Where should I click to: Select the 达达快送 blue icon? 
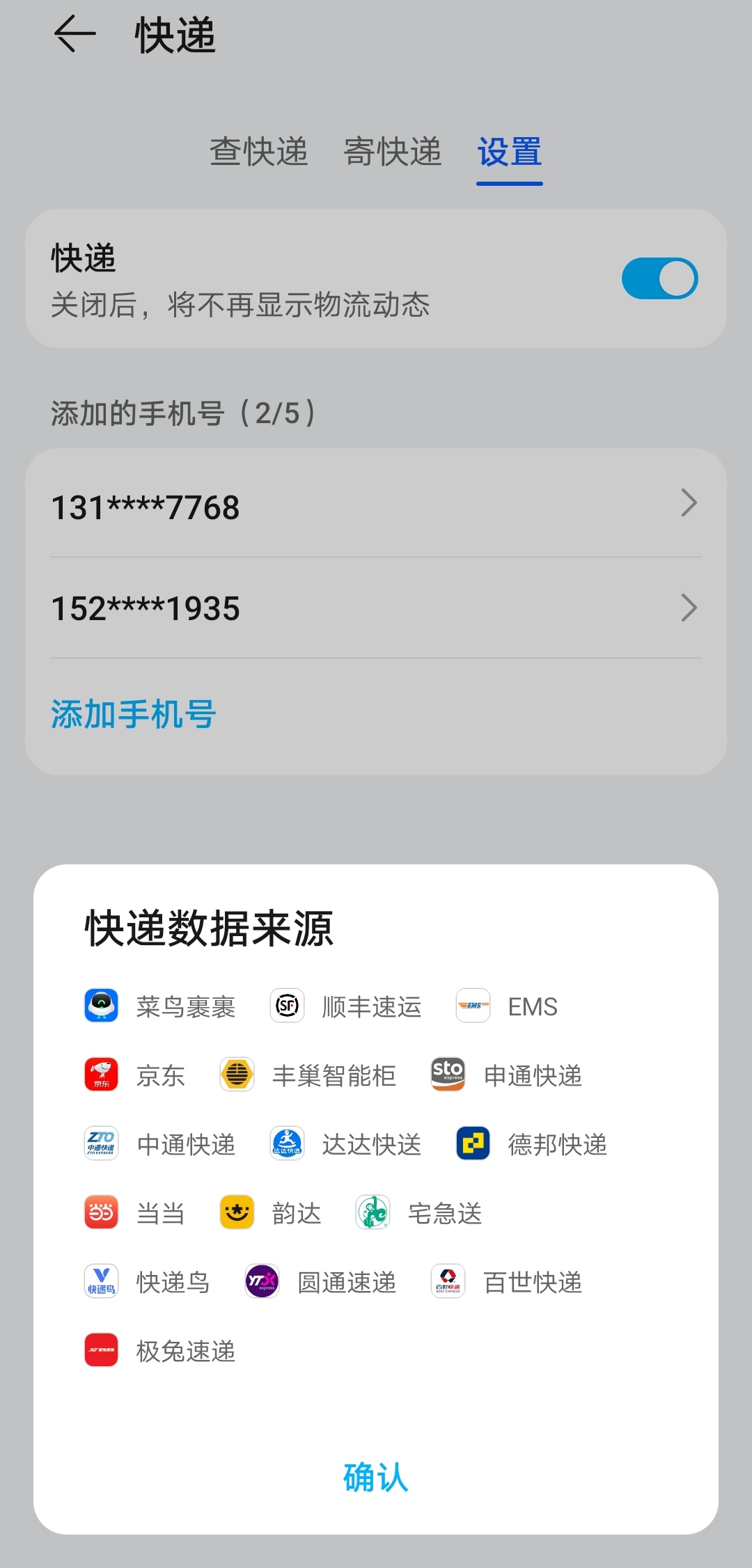coord(286,1143)
